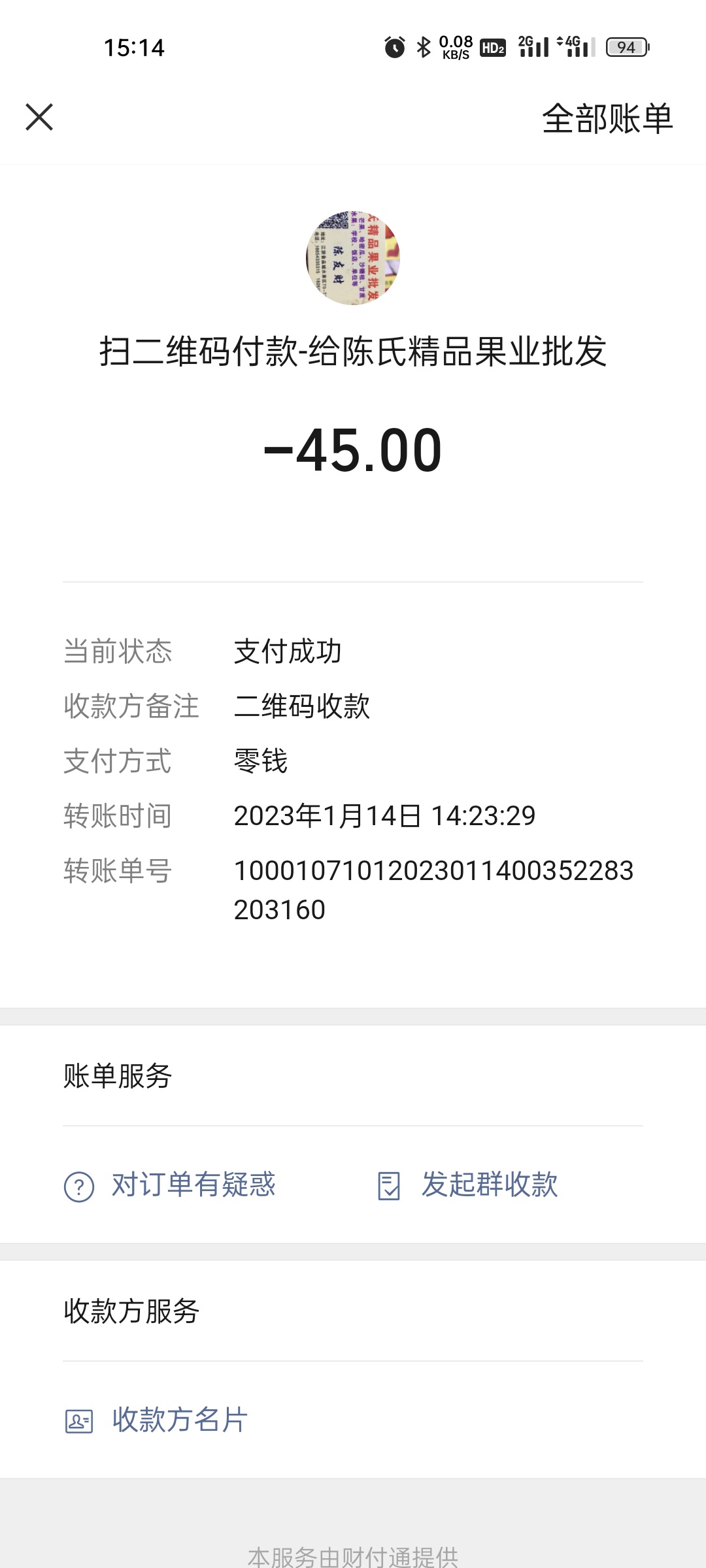Viewport: 706px width, 1568px height.
Task: Start a group collection with 发起群收款
Action: (x=468, y=1185)
